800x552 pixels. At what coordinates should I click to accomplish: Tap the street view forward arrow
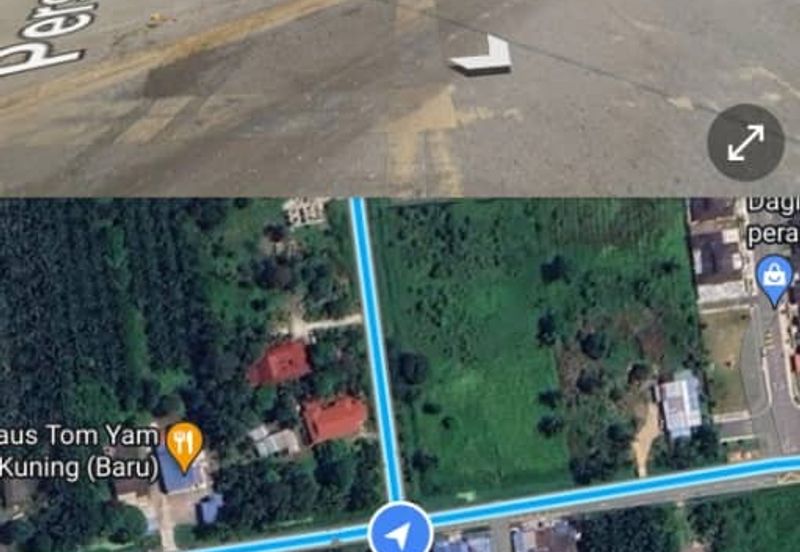coord(483,55)
